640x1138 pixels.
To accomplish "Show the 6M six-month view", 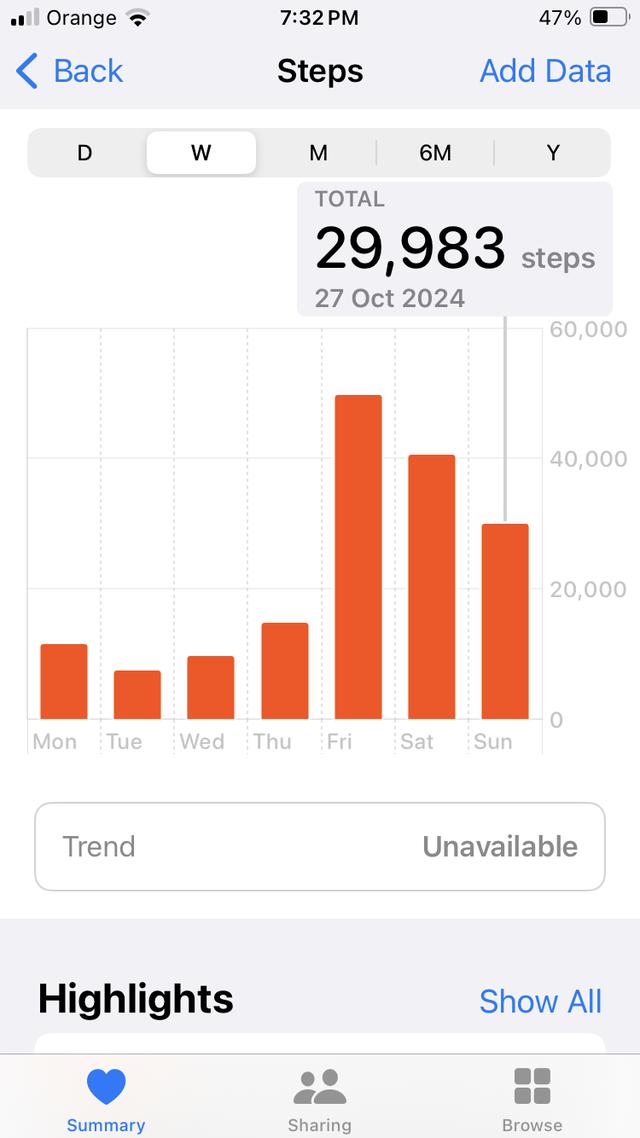I will click(x=435, y=153).
